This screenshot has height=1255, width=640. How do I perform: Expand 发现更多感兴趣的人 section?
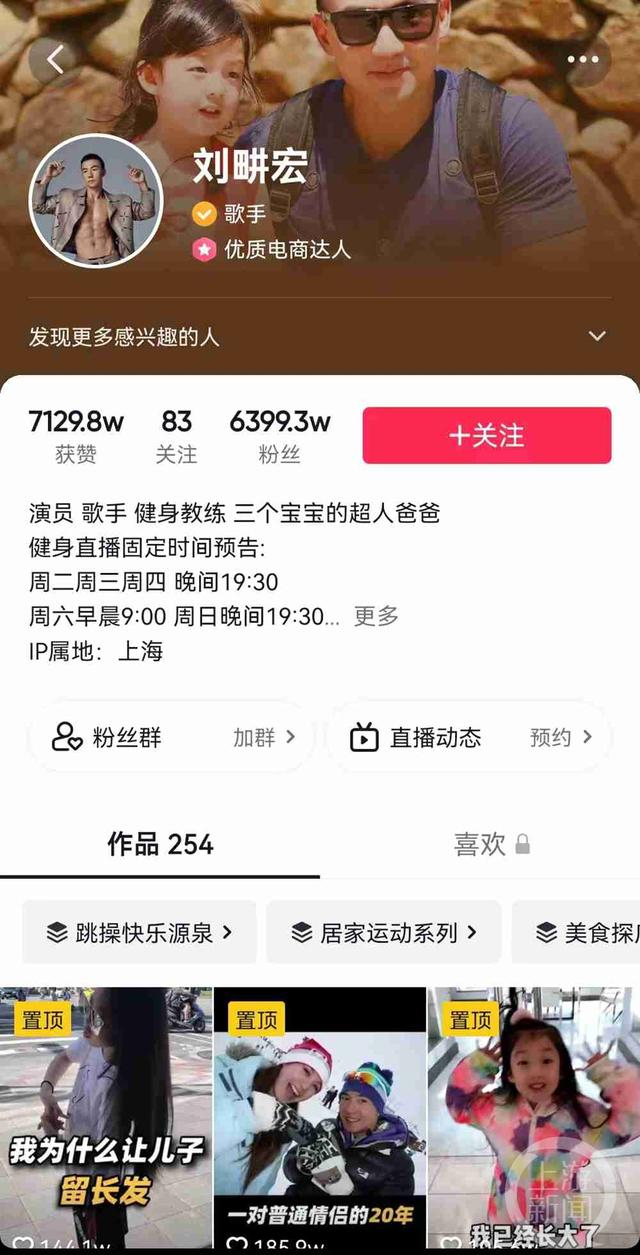pyautogui.click(x=596, y=336)
